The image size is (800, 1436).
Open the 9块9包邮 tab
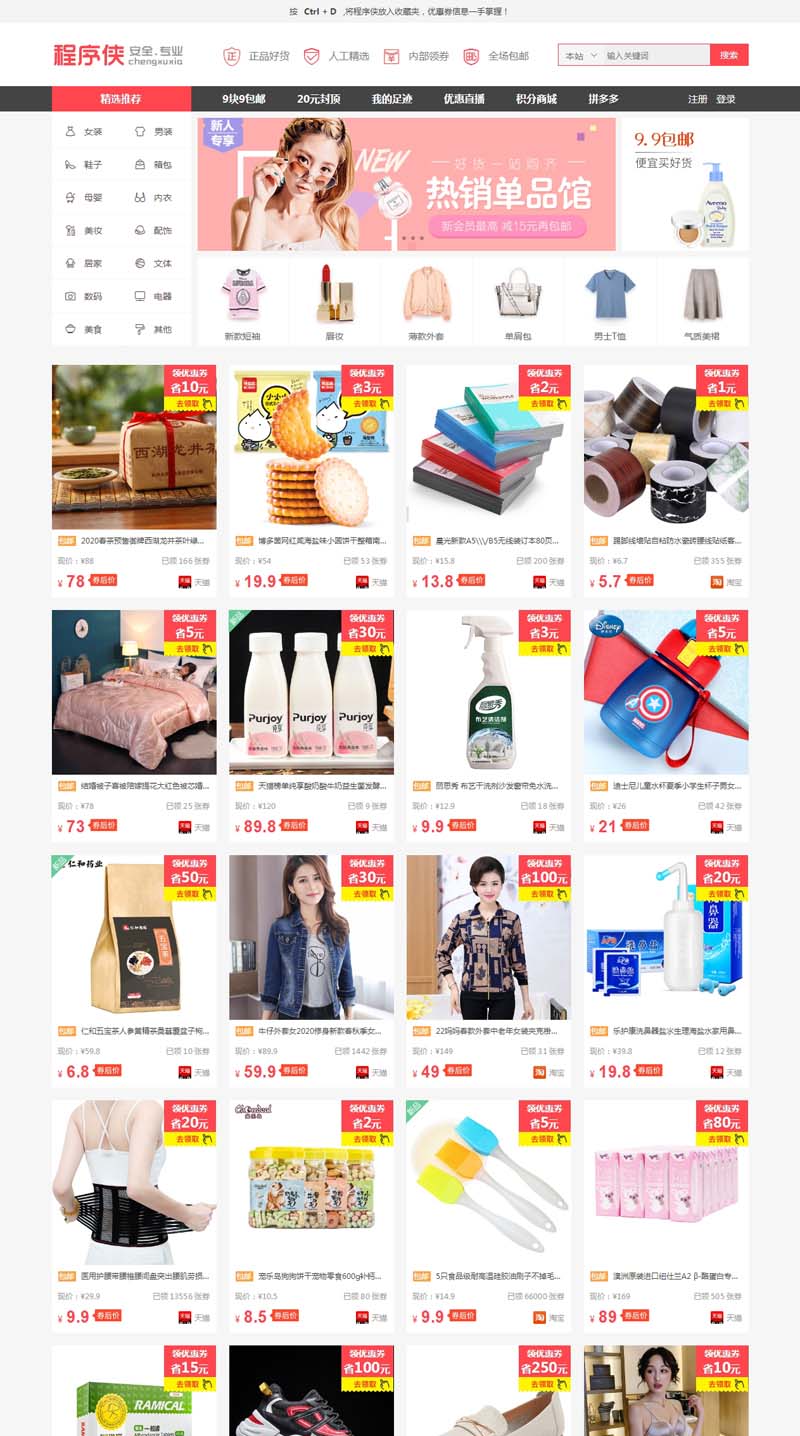[244, 99]
